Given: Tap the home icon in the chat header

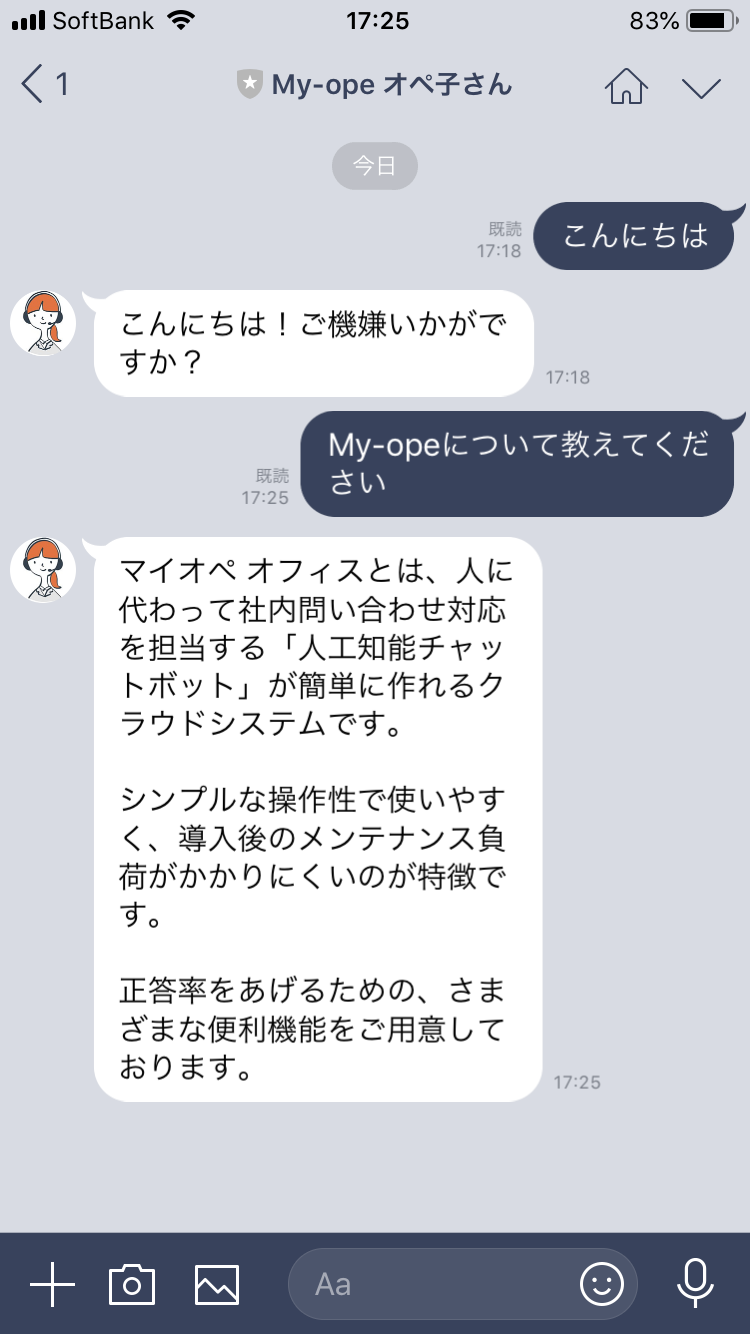Looking at the screenshot, I should (627, 87).
